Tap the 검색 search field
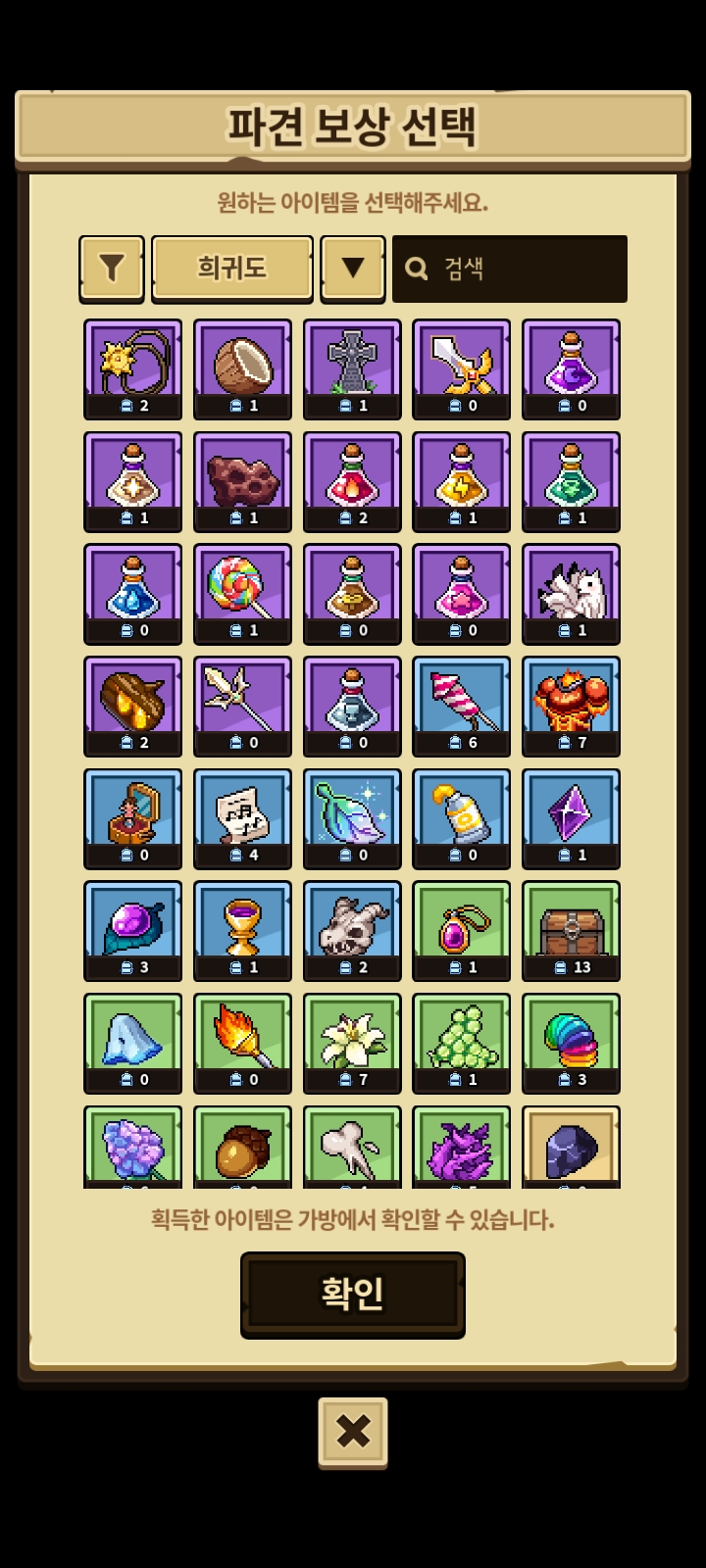This screenshot has height=1568, width=706. [510, 269]
